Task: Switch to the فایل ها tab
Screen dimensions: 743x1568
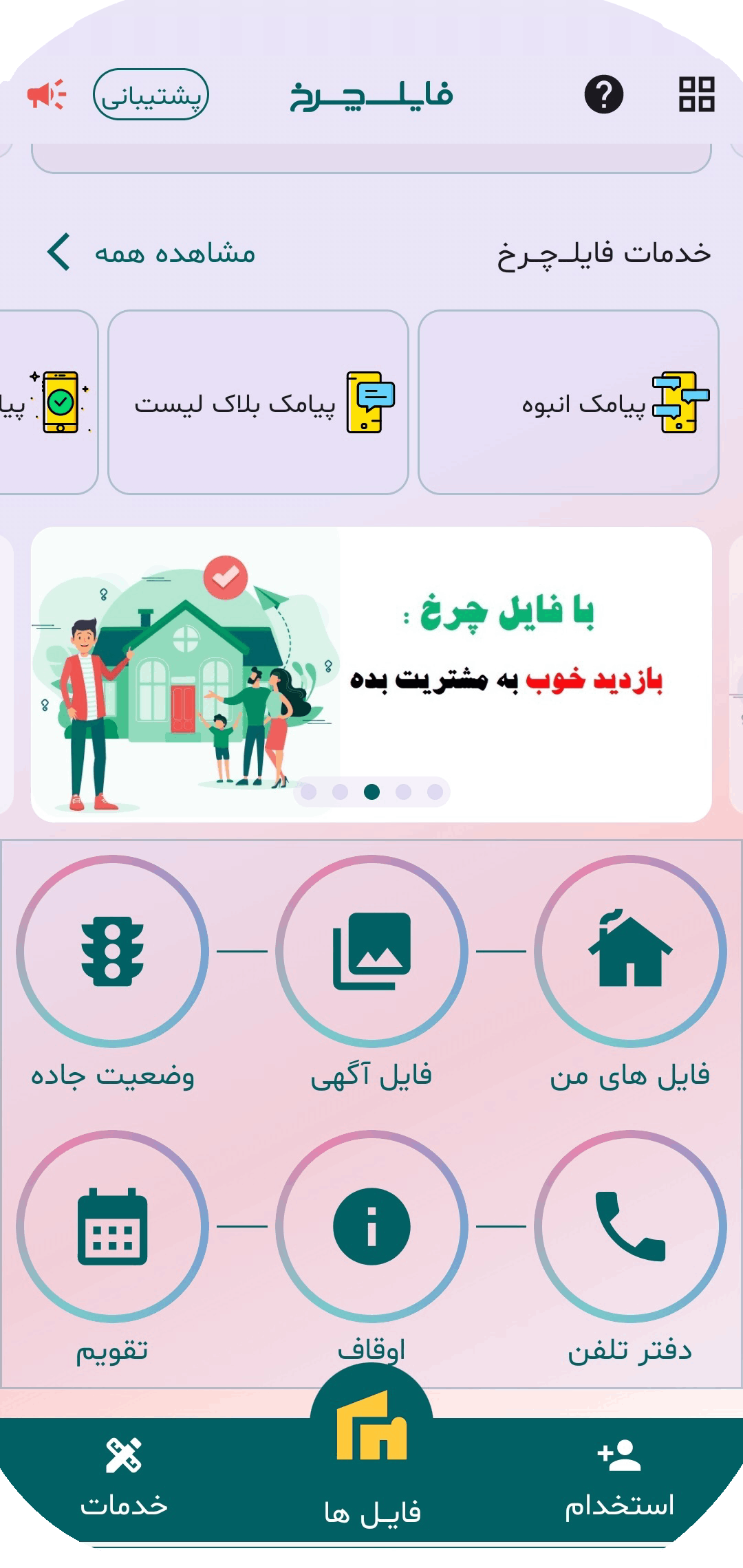Action: pos(371,1458)
